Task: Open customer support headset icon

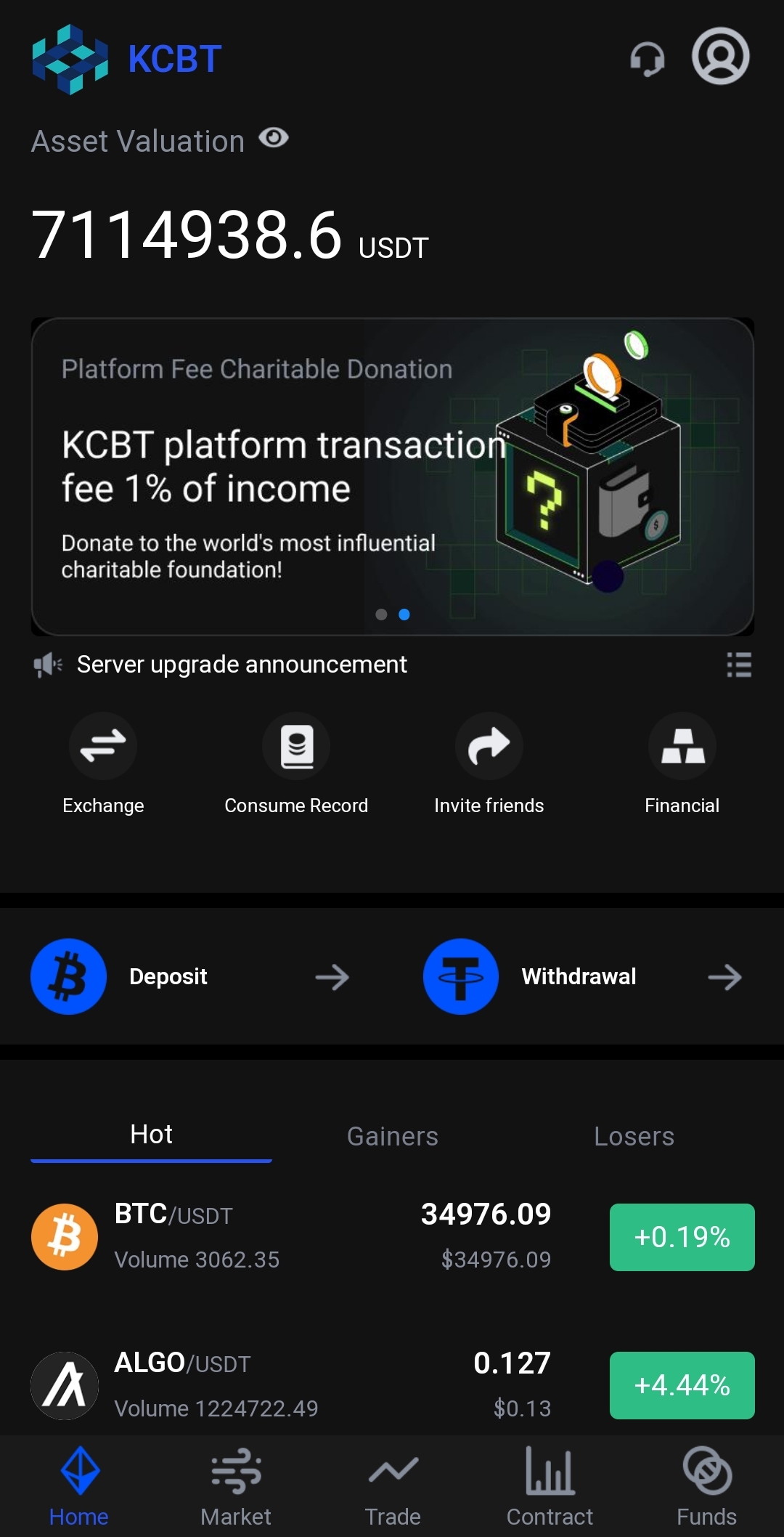Action: tap(647, 58)
